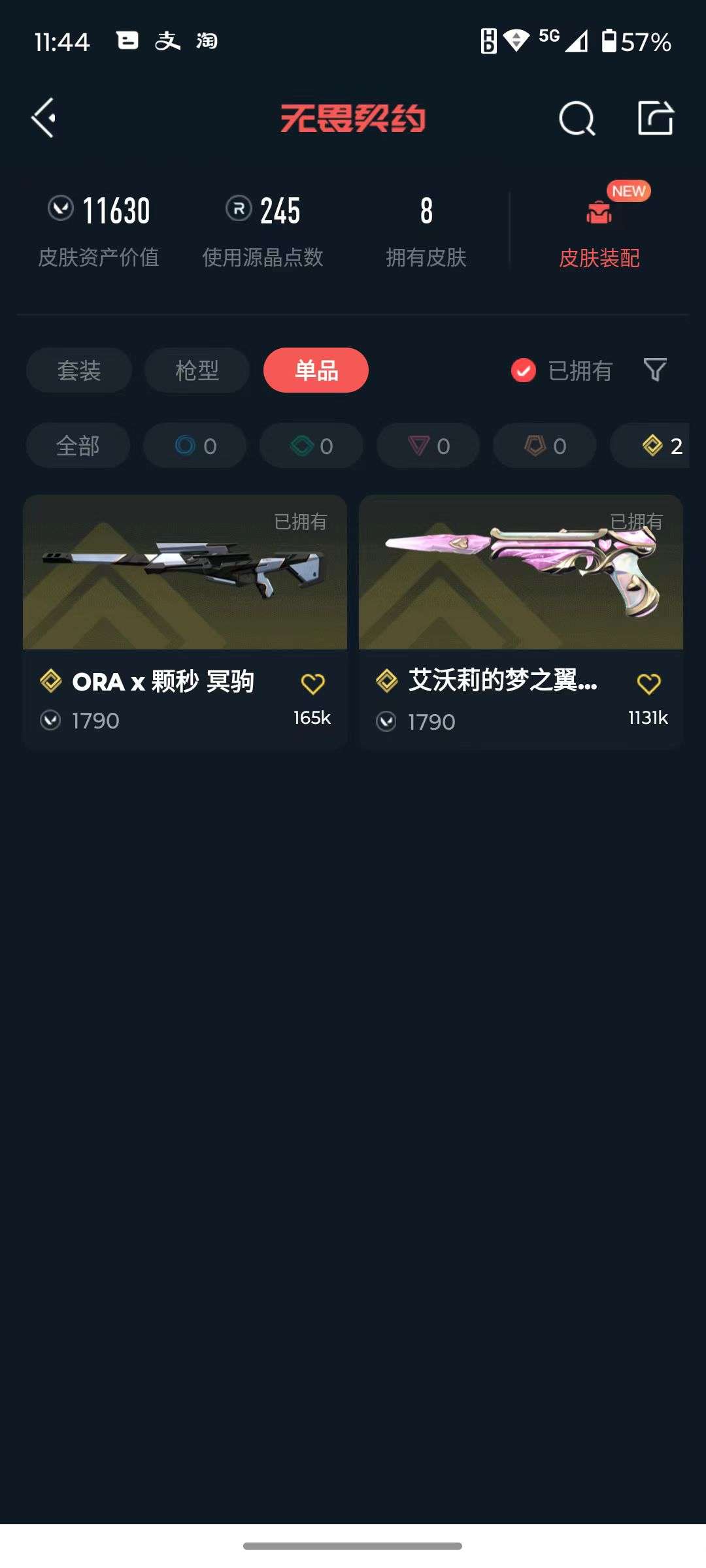Open the filter funnel icon

655,370
